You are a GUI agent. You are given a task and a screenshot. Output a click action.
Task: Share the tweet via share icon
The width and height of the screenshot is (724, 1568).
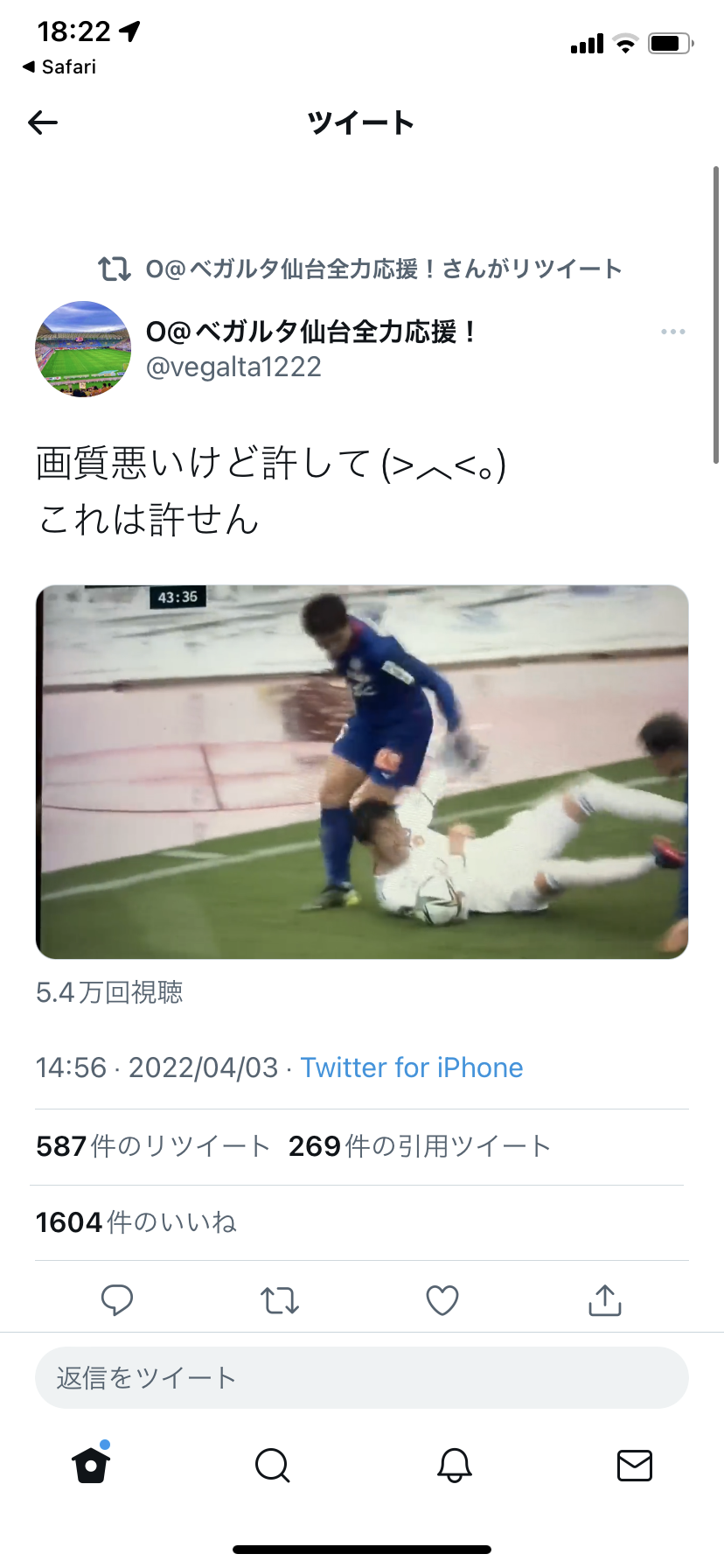pyautogui.click(x=605, y=1300)
